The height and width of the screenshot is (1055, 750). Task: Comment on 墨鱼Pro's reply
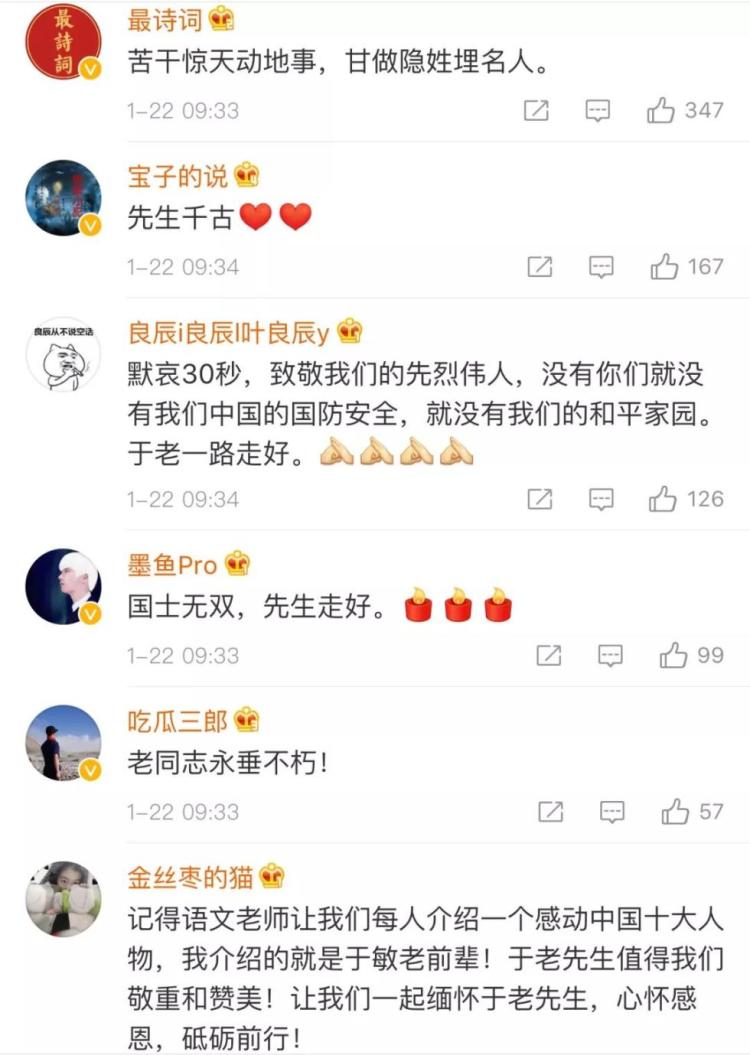(610, 655)
